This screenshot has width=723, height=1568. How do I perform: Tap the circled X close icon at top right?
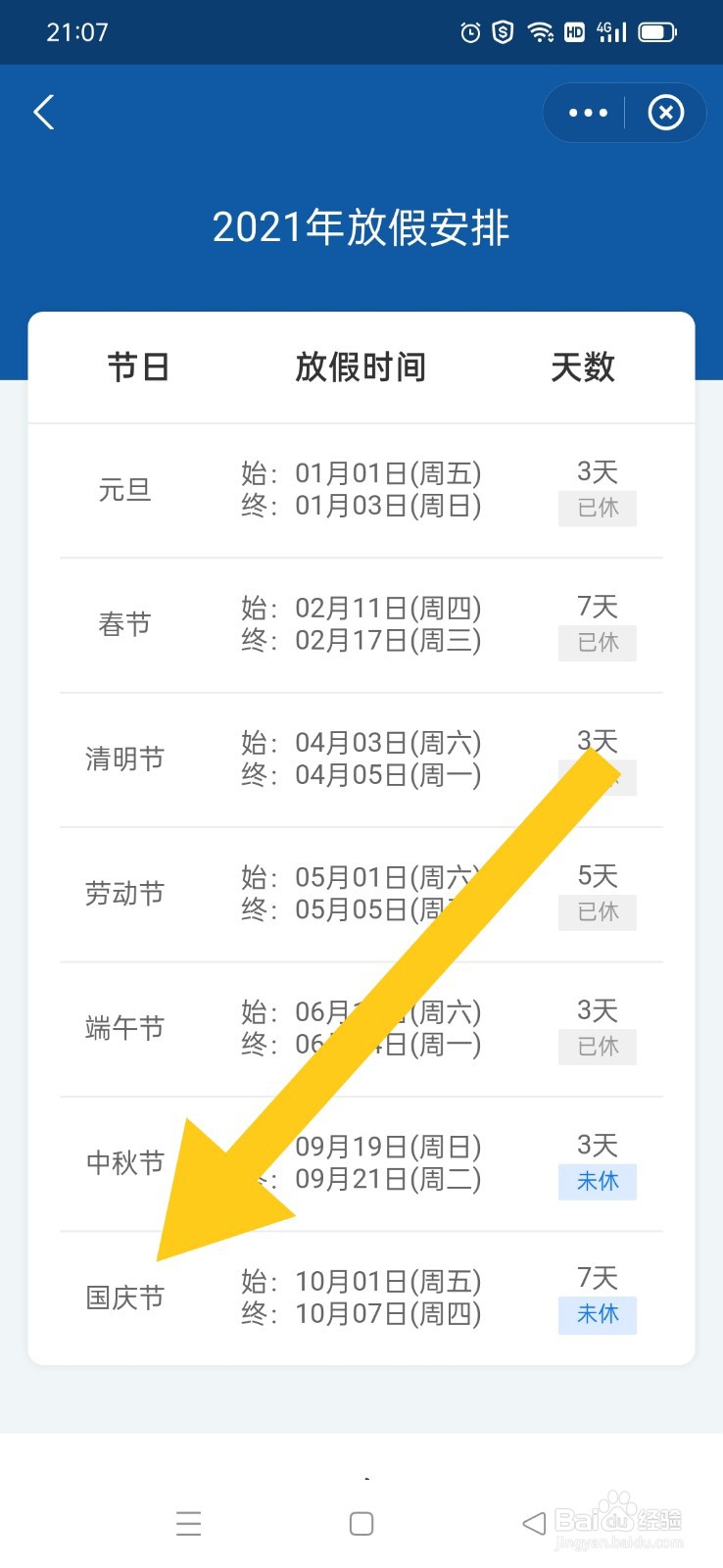pyautogui.click(x=666, y=112)
